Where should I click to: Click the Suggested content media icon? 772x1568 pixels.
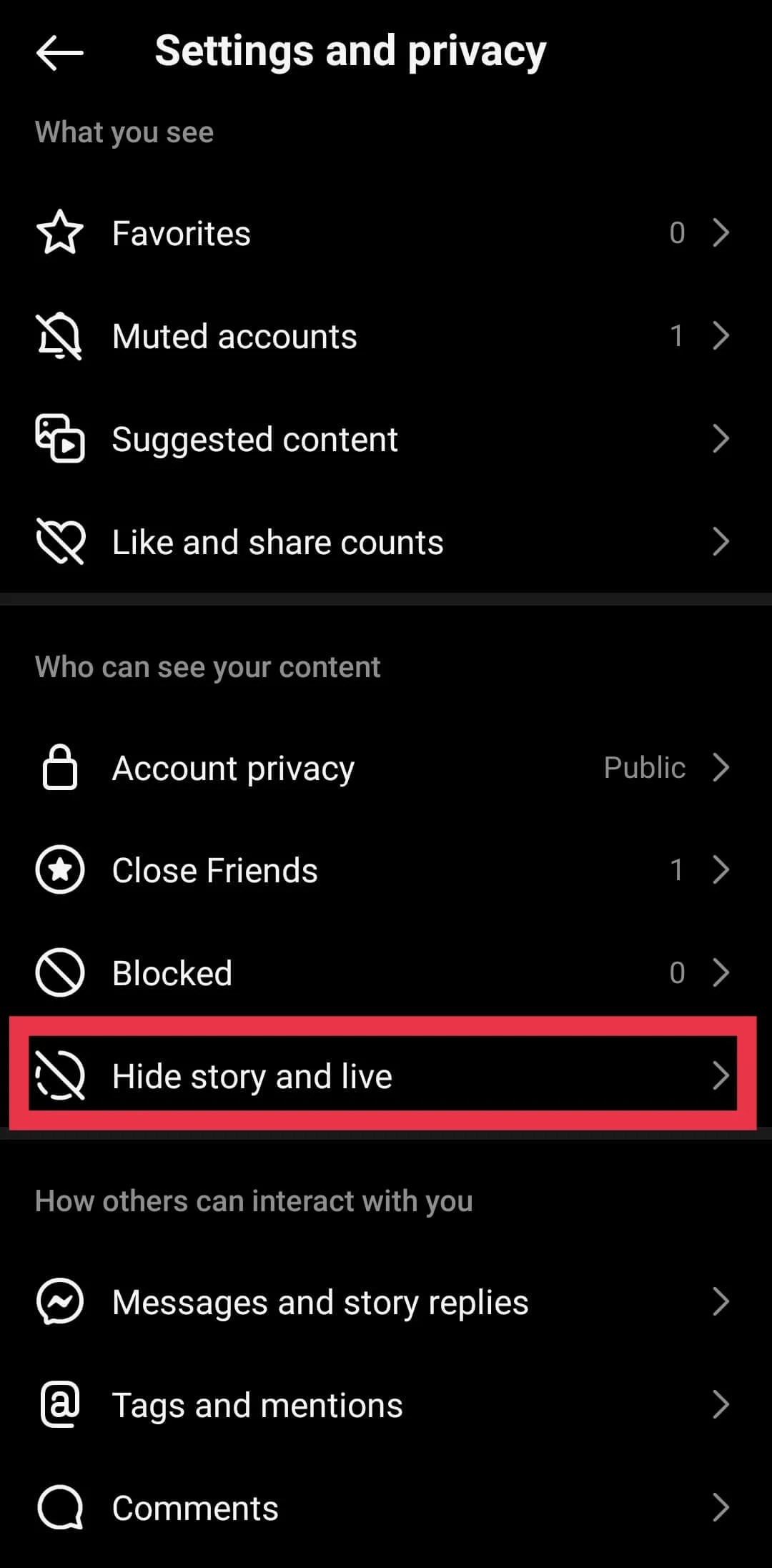tap(60, 439)
